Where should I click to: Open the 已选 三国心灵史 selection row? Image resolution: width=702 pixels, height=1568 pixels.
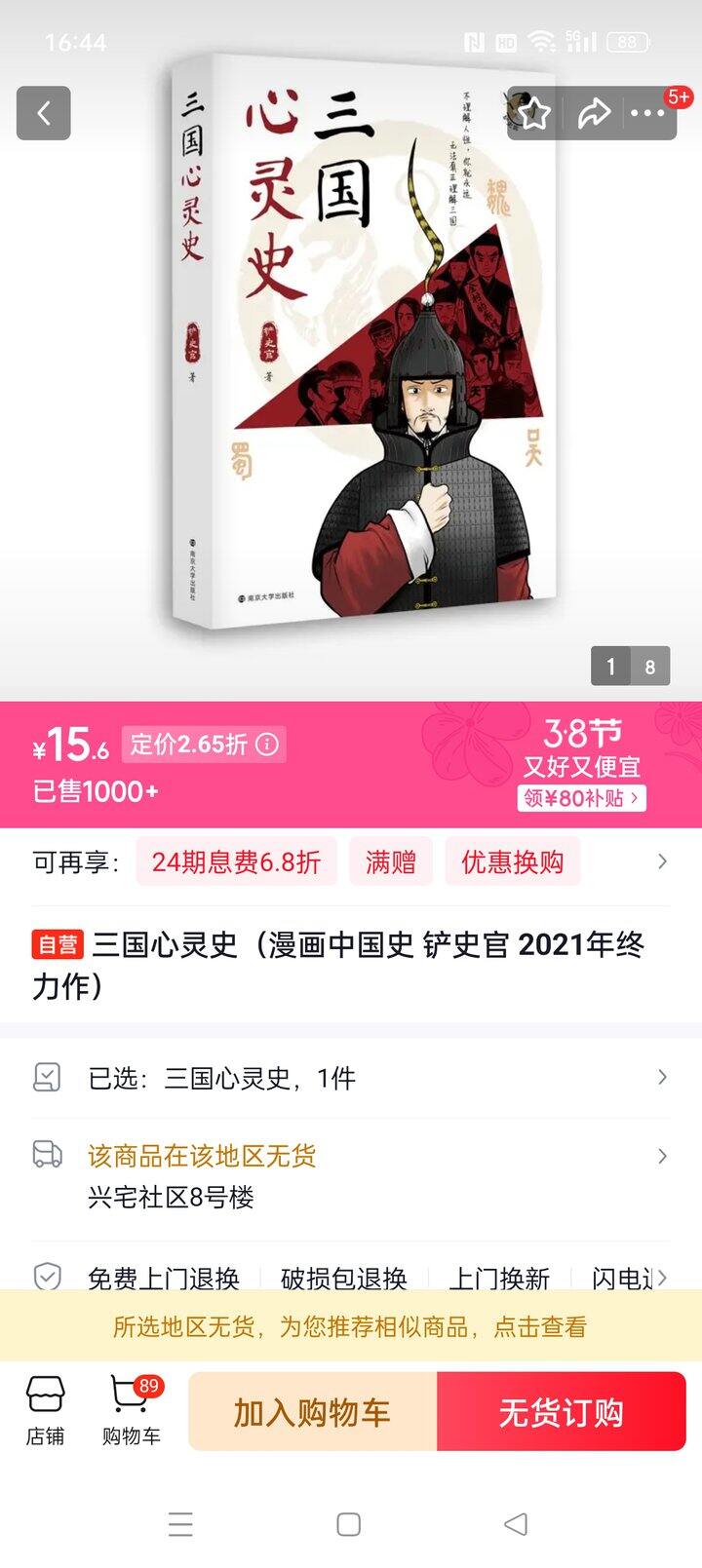coord(351,1078)
